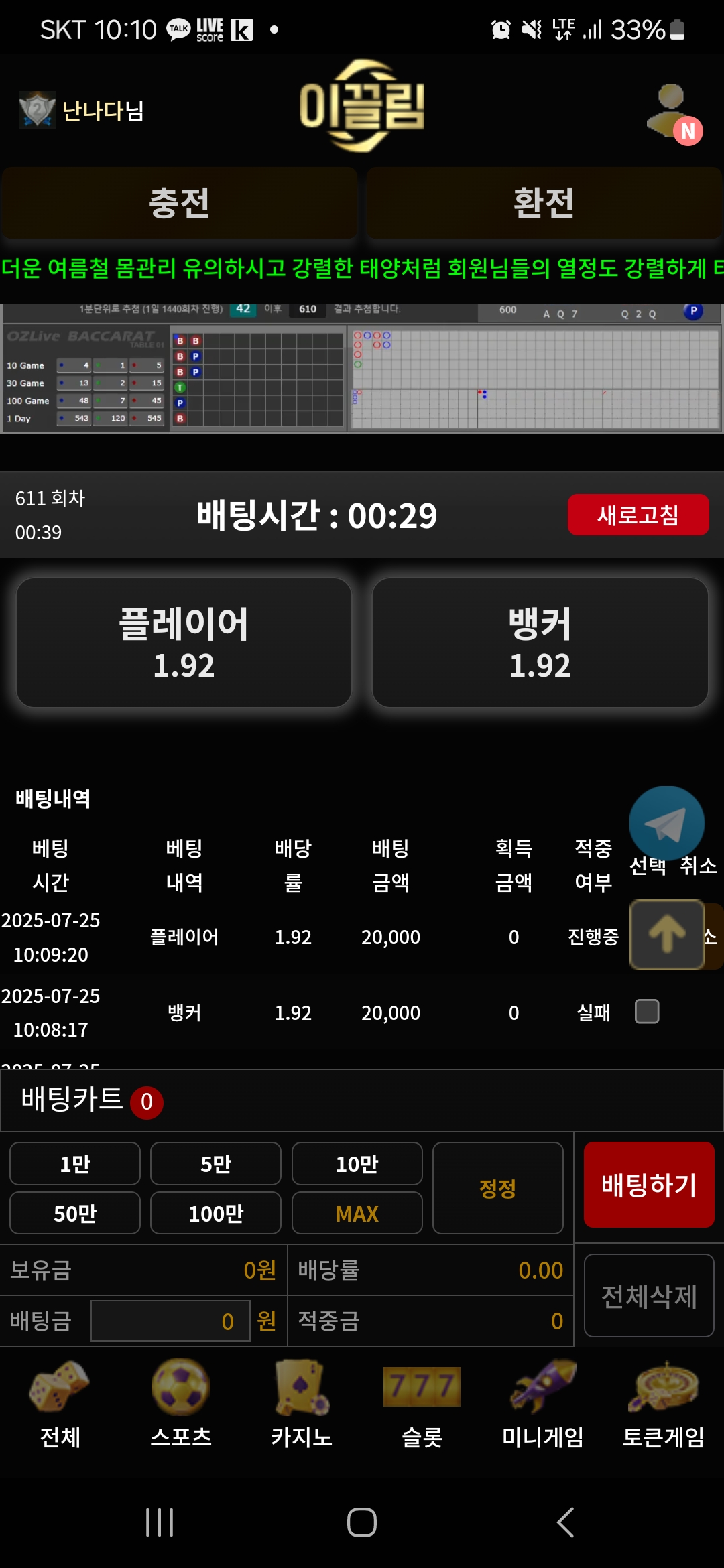Tap the scroll-to-top arrow button
Image resolution: width=724 pixels, height=1568 pixels.
666,934
